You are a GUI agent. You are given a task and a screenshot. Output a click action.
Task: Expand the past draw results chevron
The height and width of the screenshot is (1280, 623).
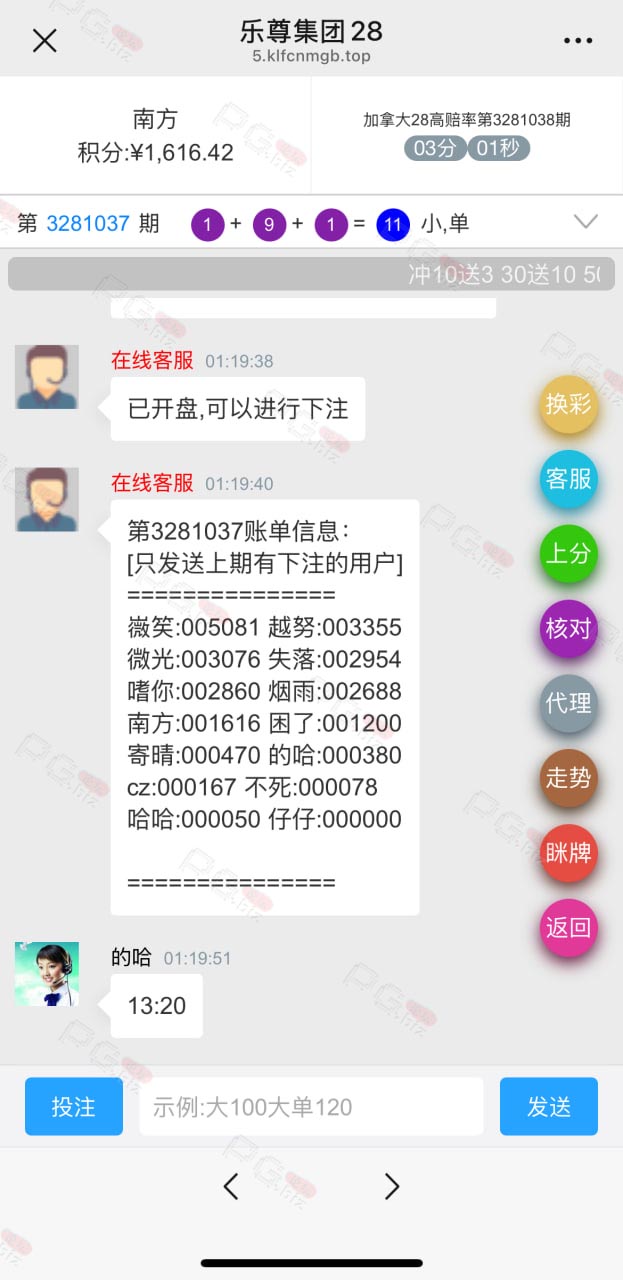(x=585, y=222)
